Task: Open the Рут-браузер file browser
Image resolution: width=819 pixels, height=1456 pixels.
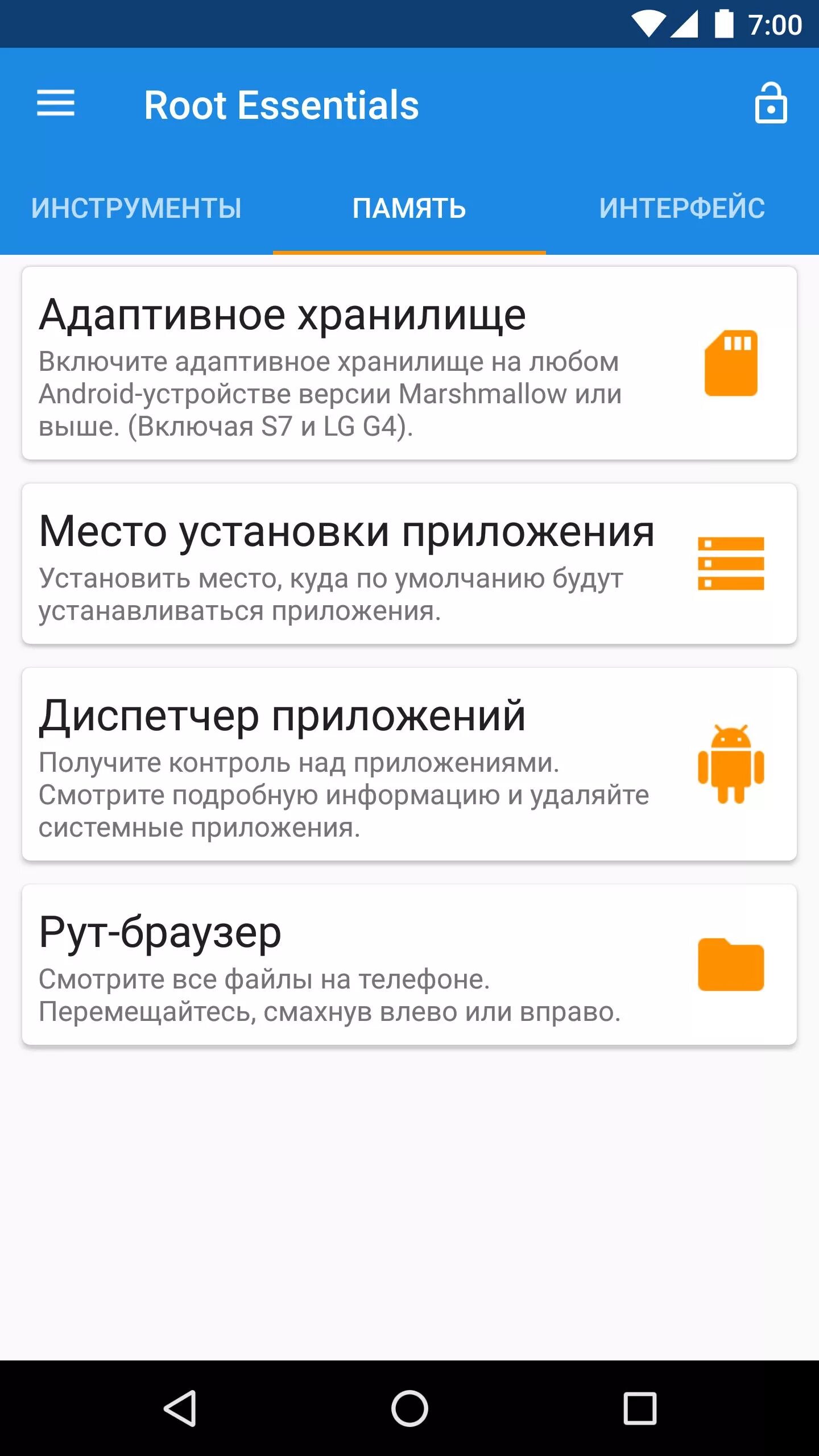Action: tap(409, 965)
